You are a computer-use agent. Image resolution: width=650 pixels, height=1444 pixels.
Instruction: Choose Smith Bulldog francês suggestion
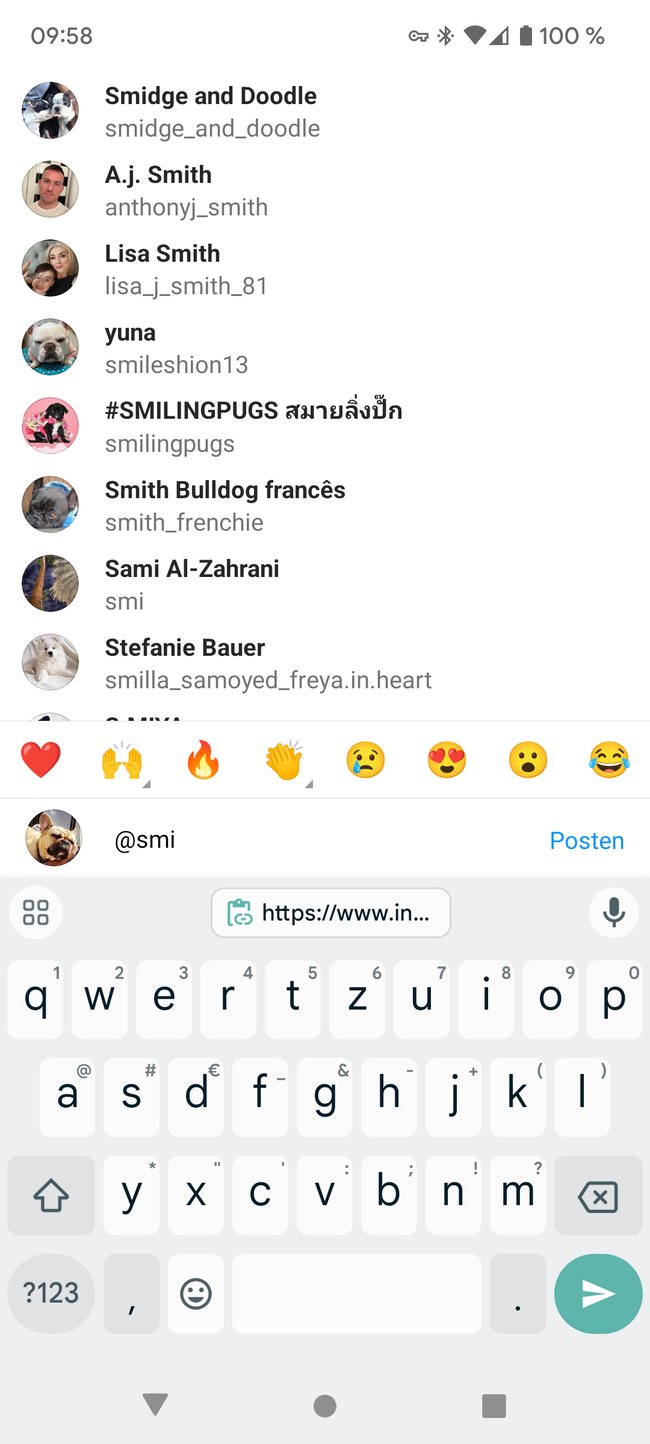325,506
